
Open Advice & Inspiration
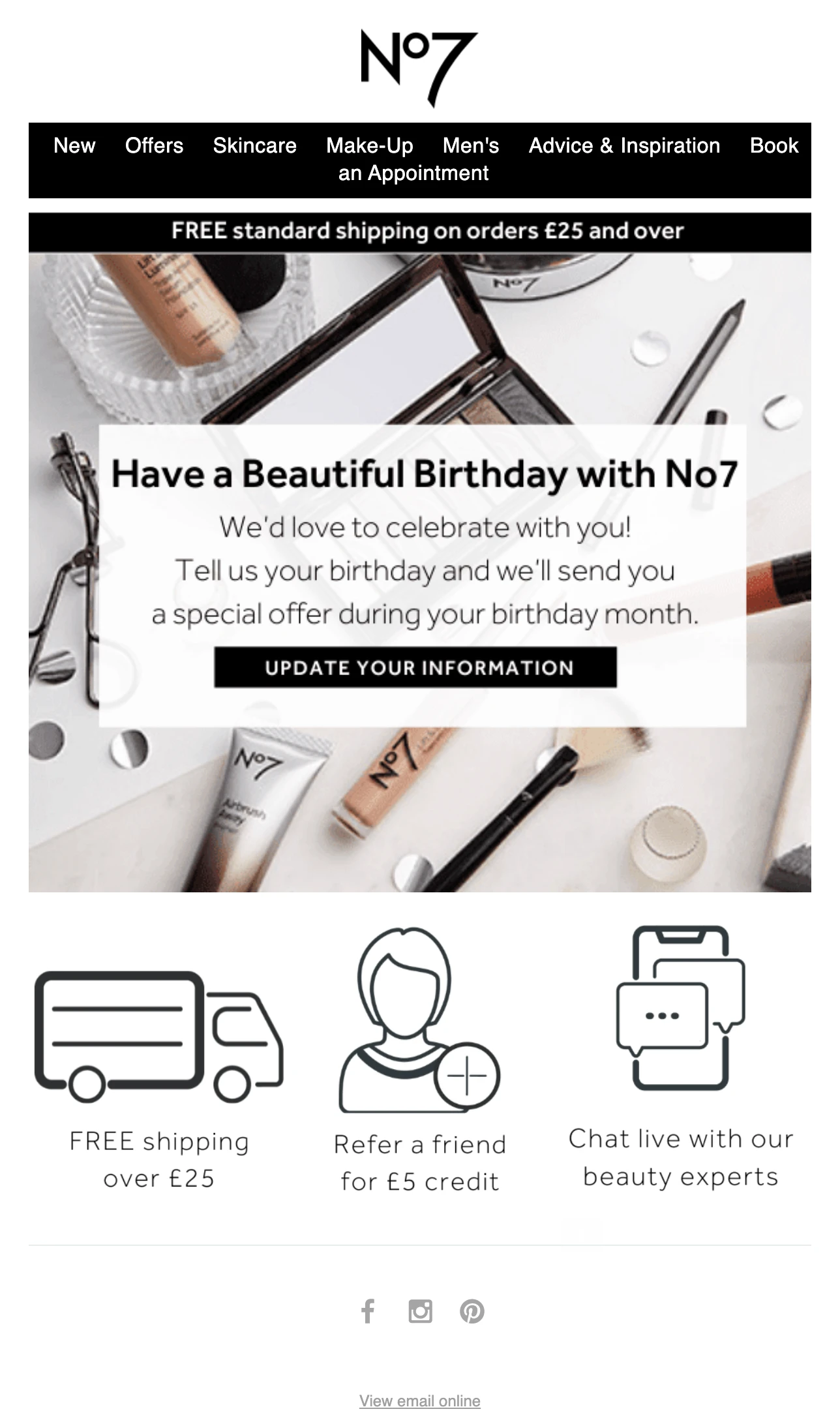click(624, 145)
